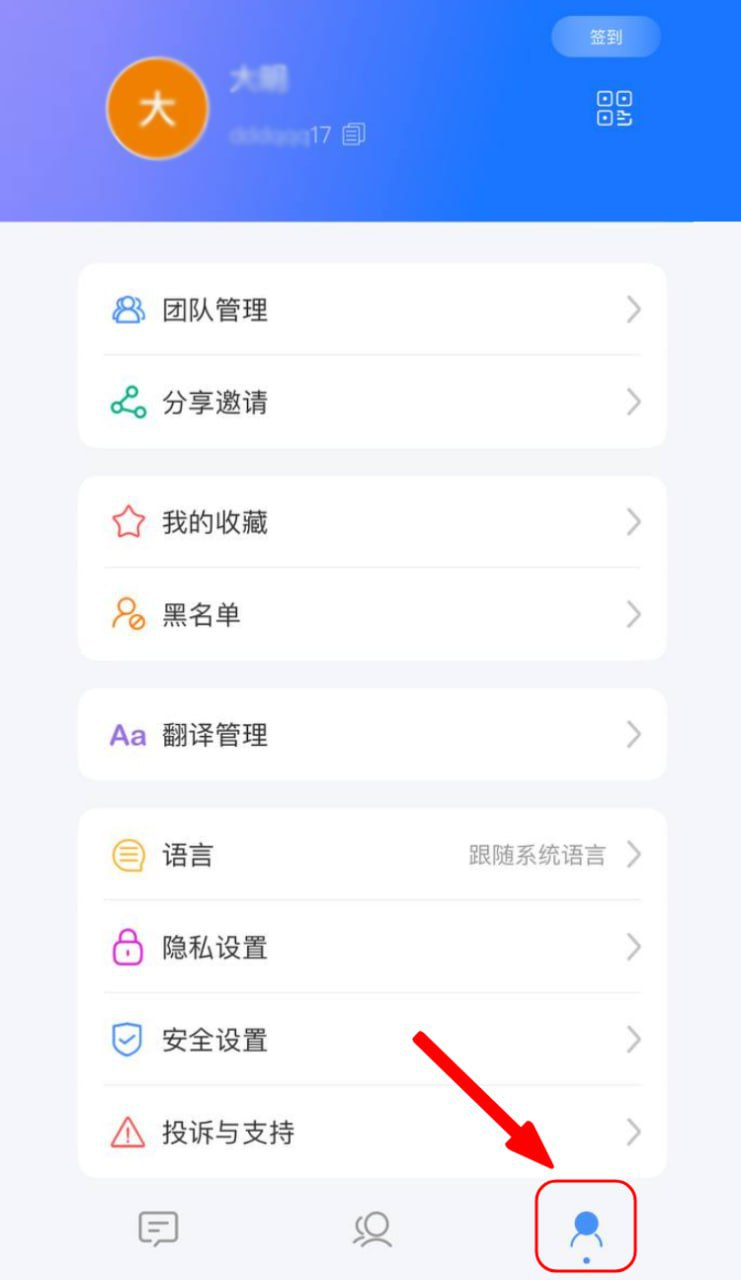Open 安全设置 security settings

372,1040
